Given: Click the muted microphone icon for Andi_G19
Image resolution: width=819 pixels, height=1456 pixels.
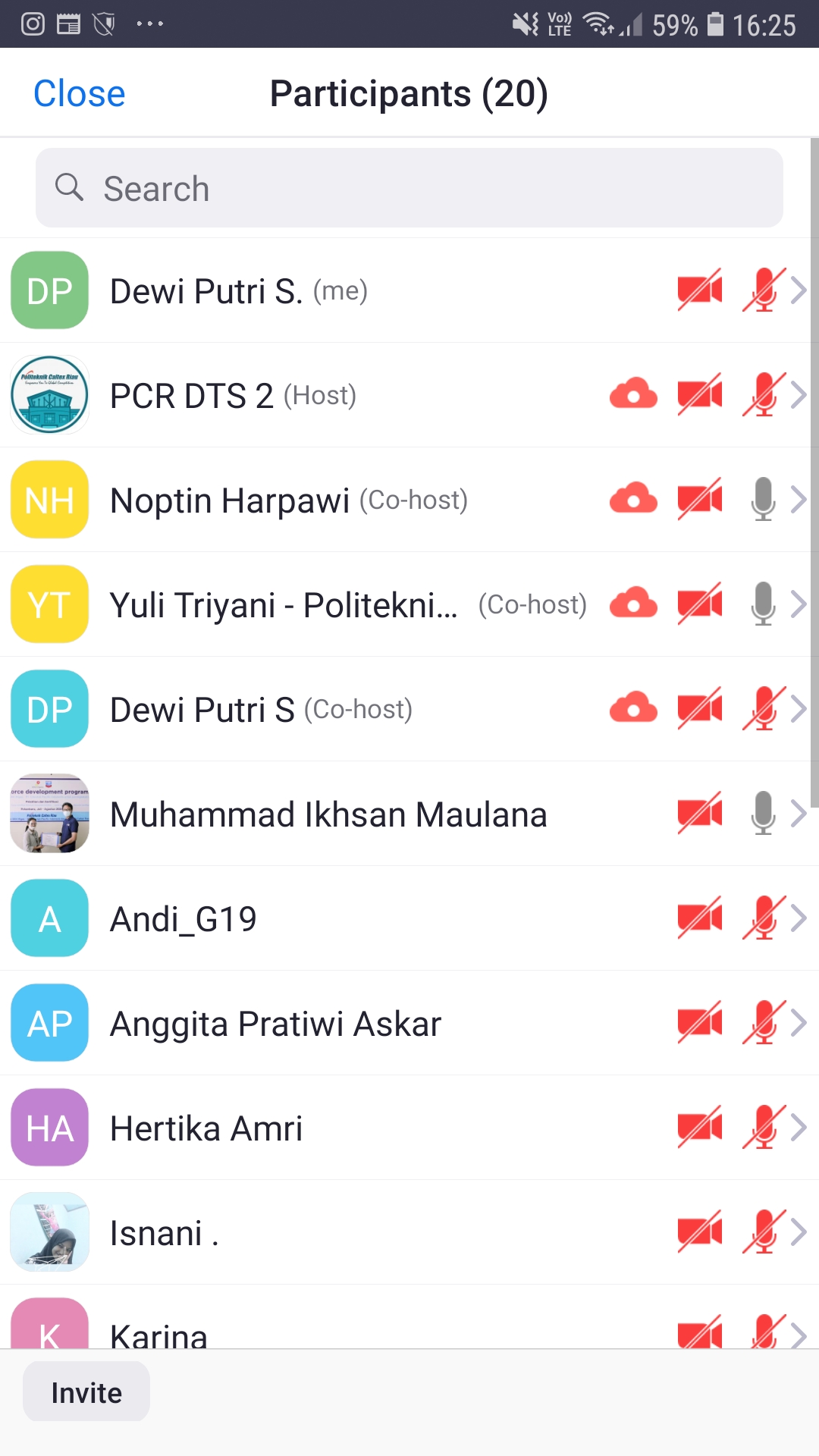Looking at the screenshot, I should click(x=764, y=918).
